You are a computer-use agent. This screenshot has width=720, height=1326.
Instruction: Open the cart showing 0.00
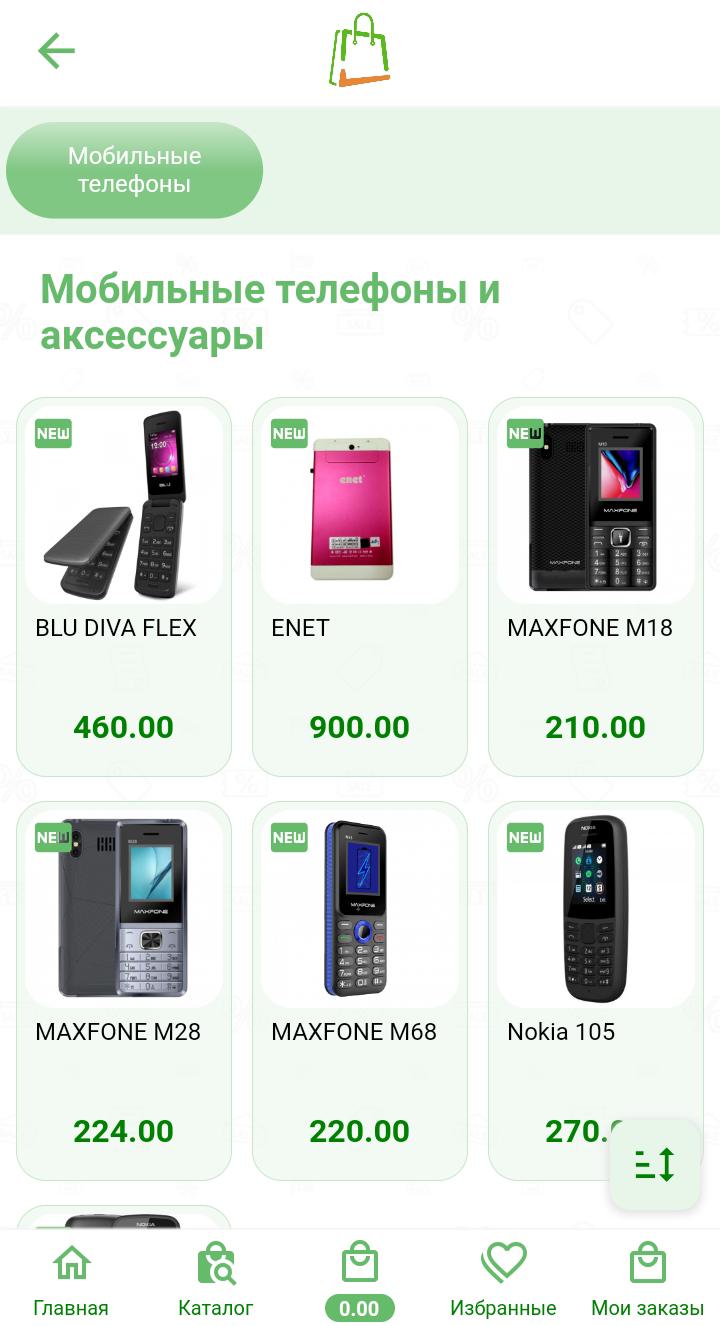pyautogui.click(x=360, y=1281)
